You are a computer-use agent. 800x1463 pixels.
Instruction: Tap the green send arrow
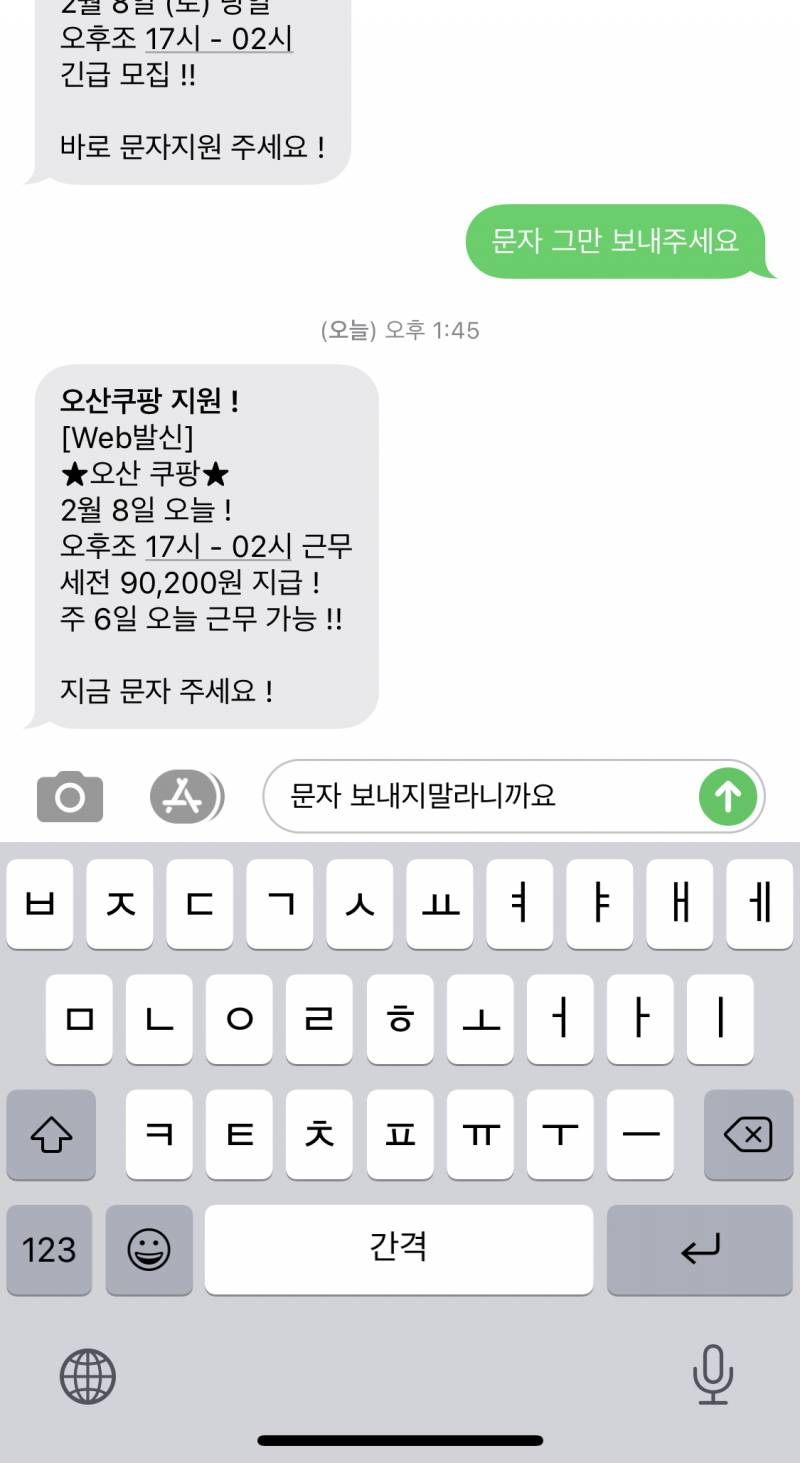[x=727, y=796]
